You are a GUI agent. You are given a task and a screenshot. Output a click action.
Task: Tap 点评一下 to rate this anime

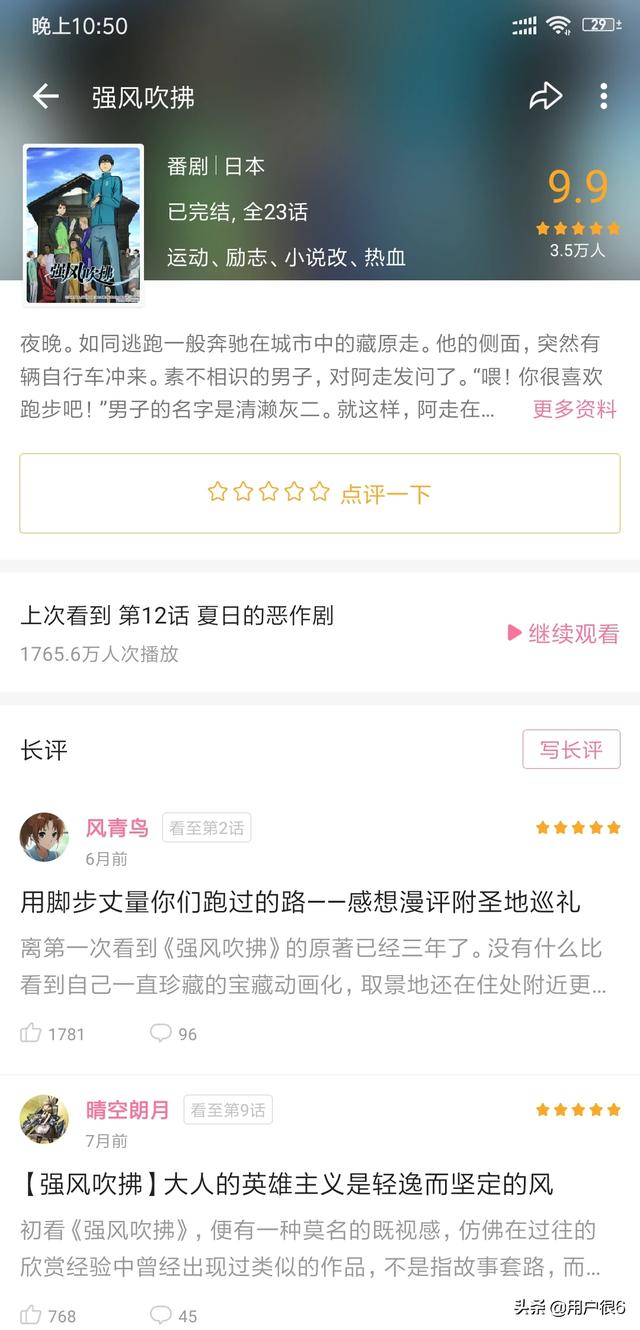[x=320, y=493]
